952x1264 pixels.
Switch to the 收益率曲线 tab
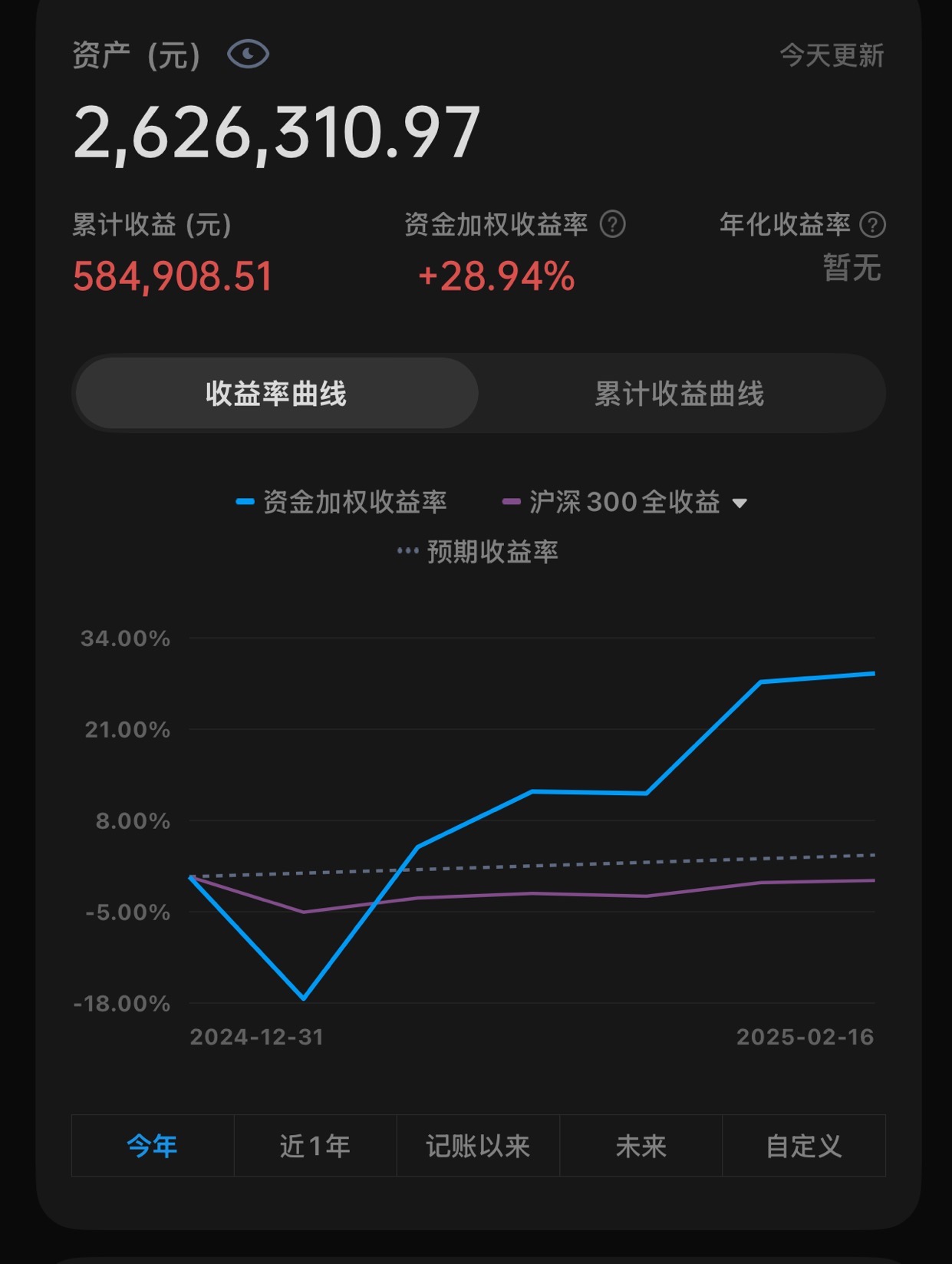click(x=277, y=394)
